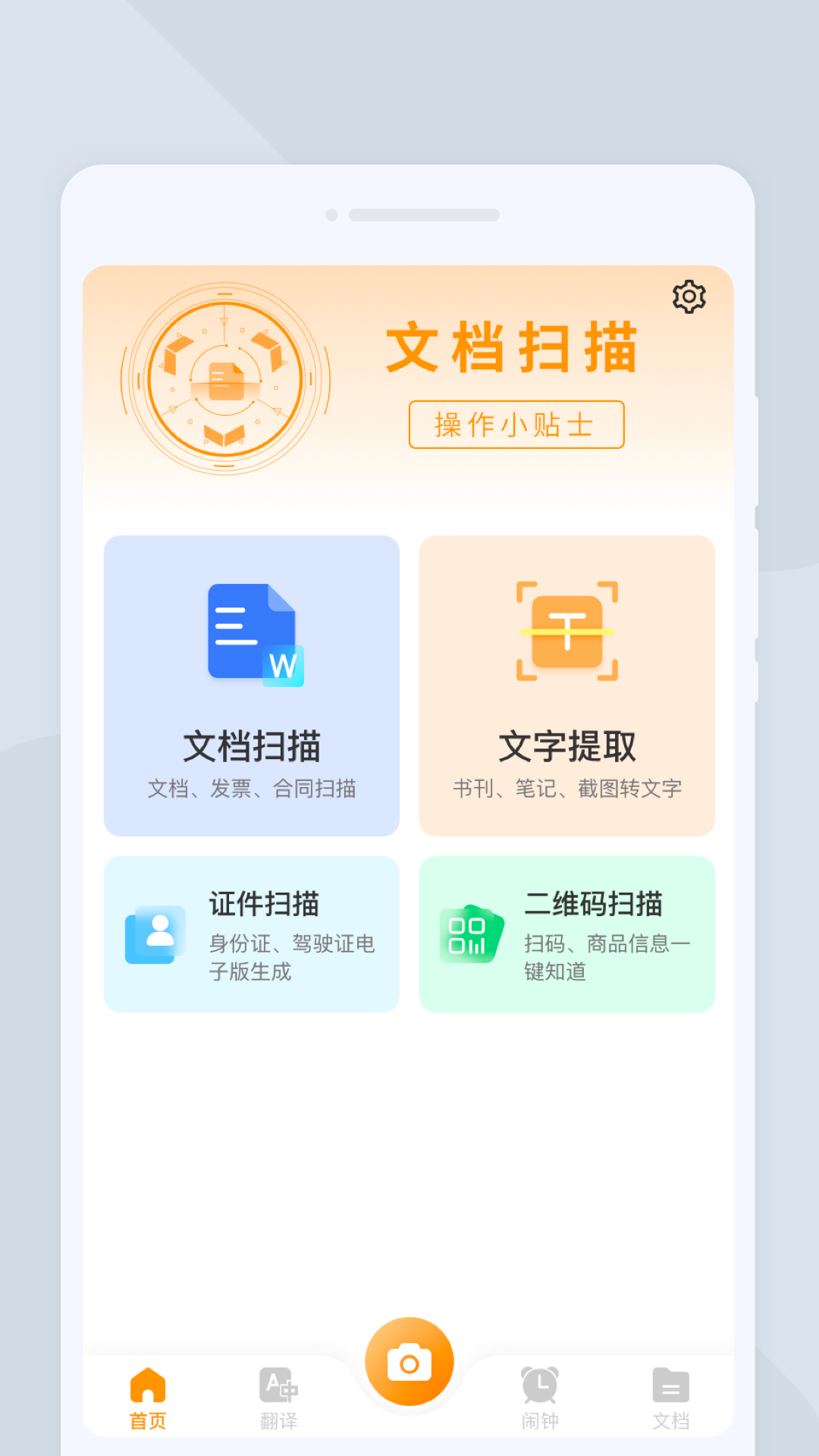Click the 操作小贴士 tips button
The width and height of the screenshot is (819, 1456).
tap(516, 425)
